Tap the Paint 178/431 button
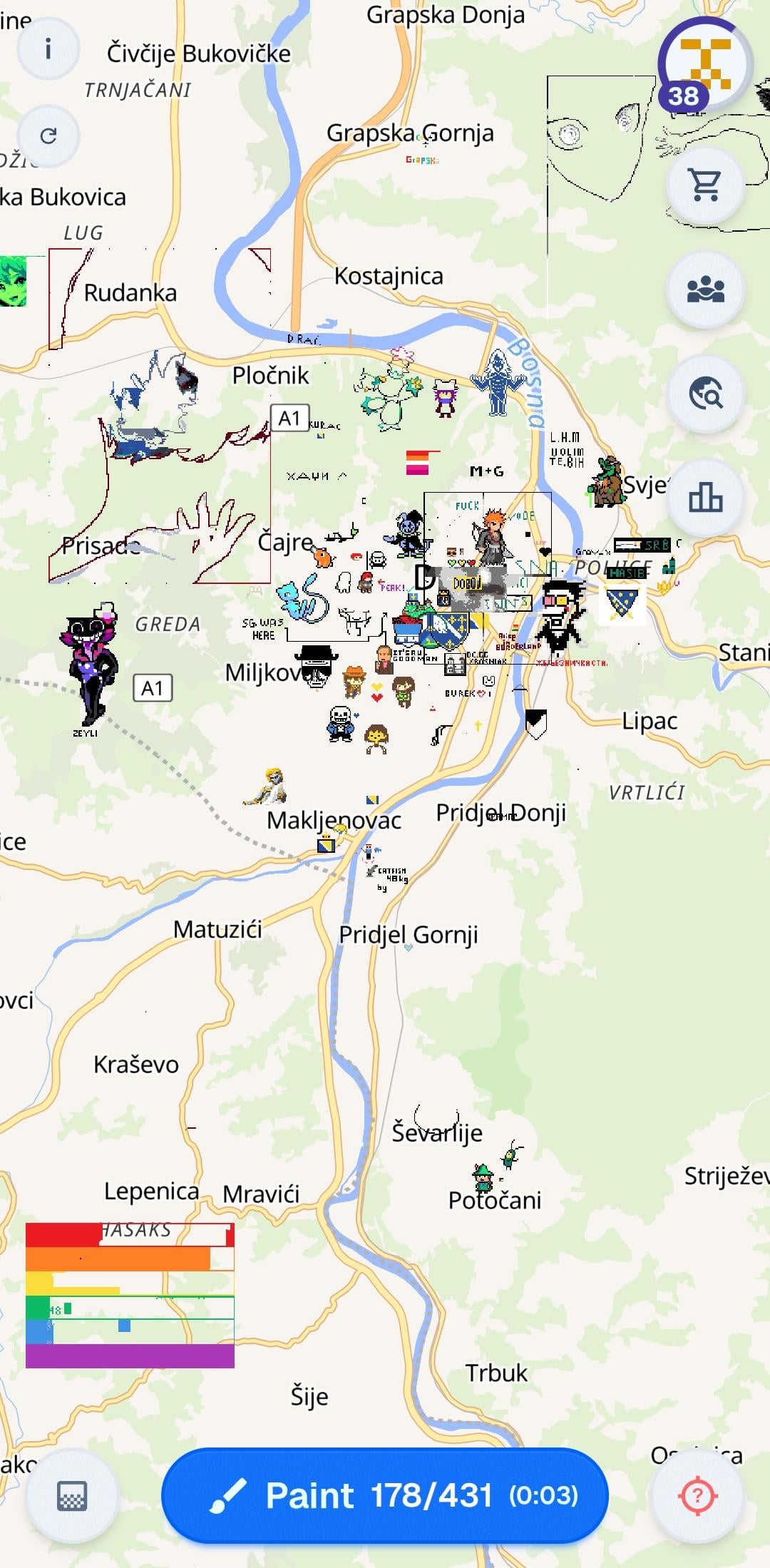 (x=385, y=1495)
